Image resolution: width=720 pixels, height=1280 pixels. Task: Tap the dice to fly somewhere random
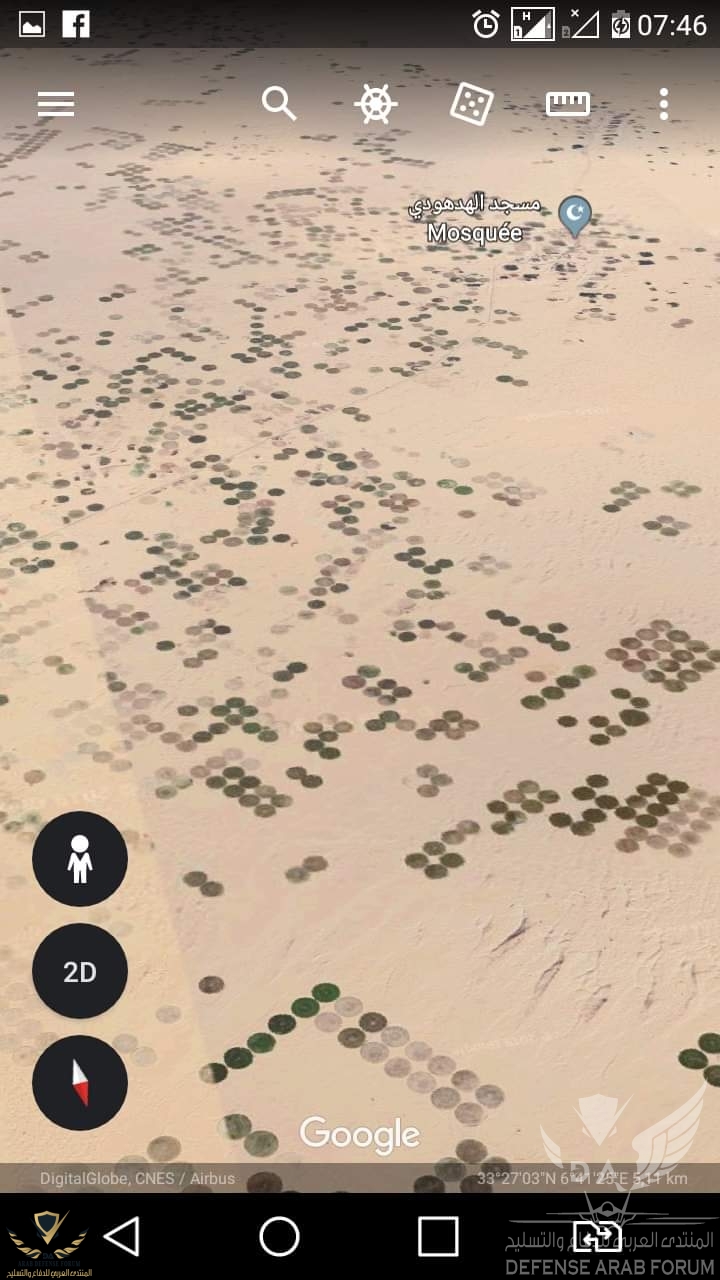(471, 104)
